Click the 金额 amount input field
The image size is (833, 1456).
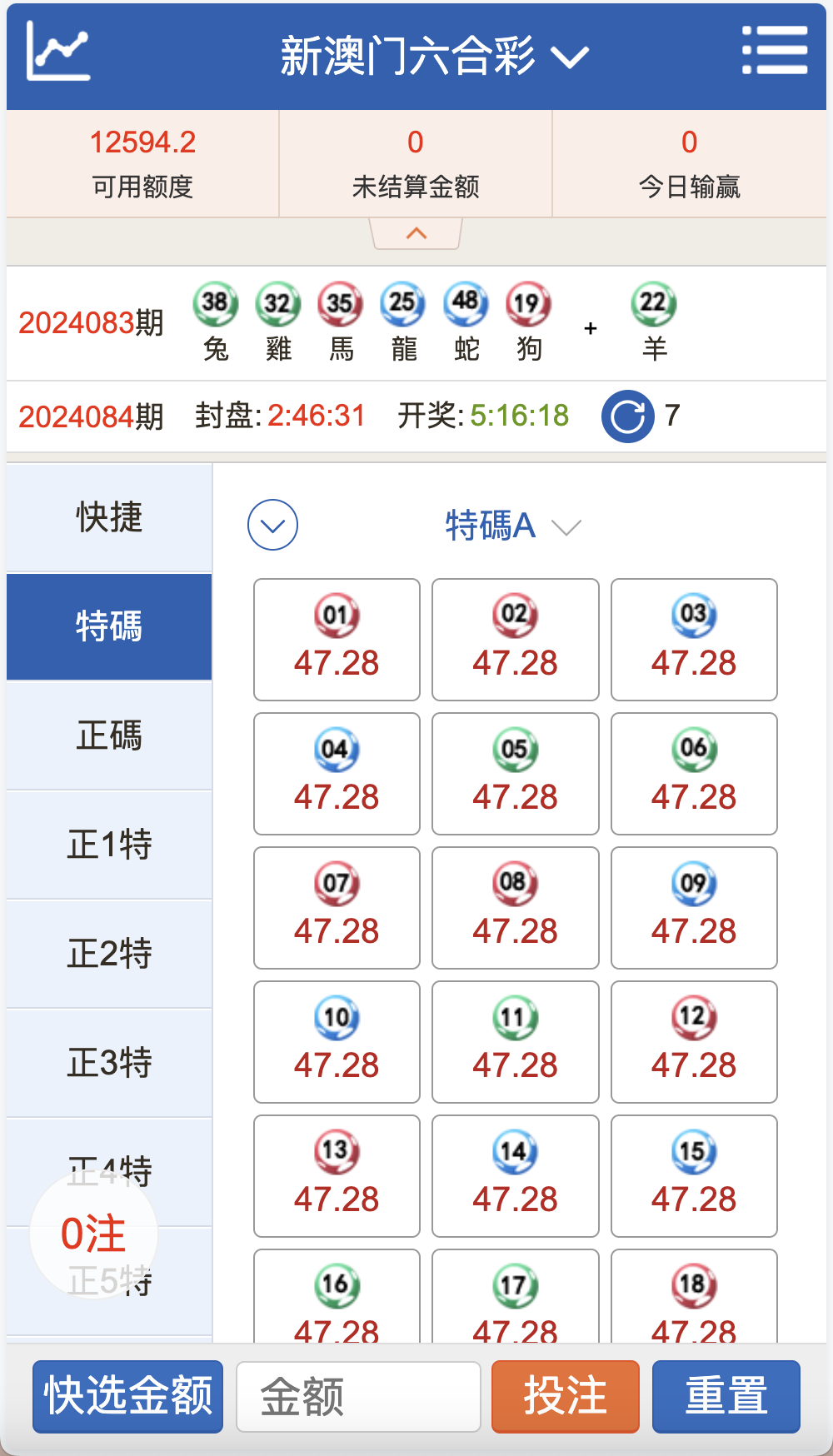358,1396
